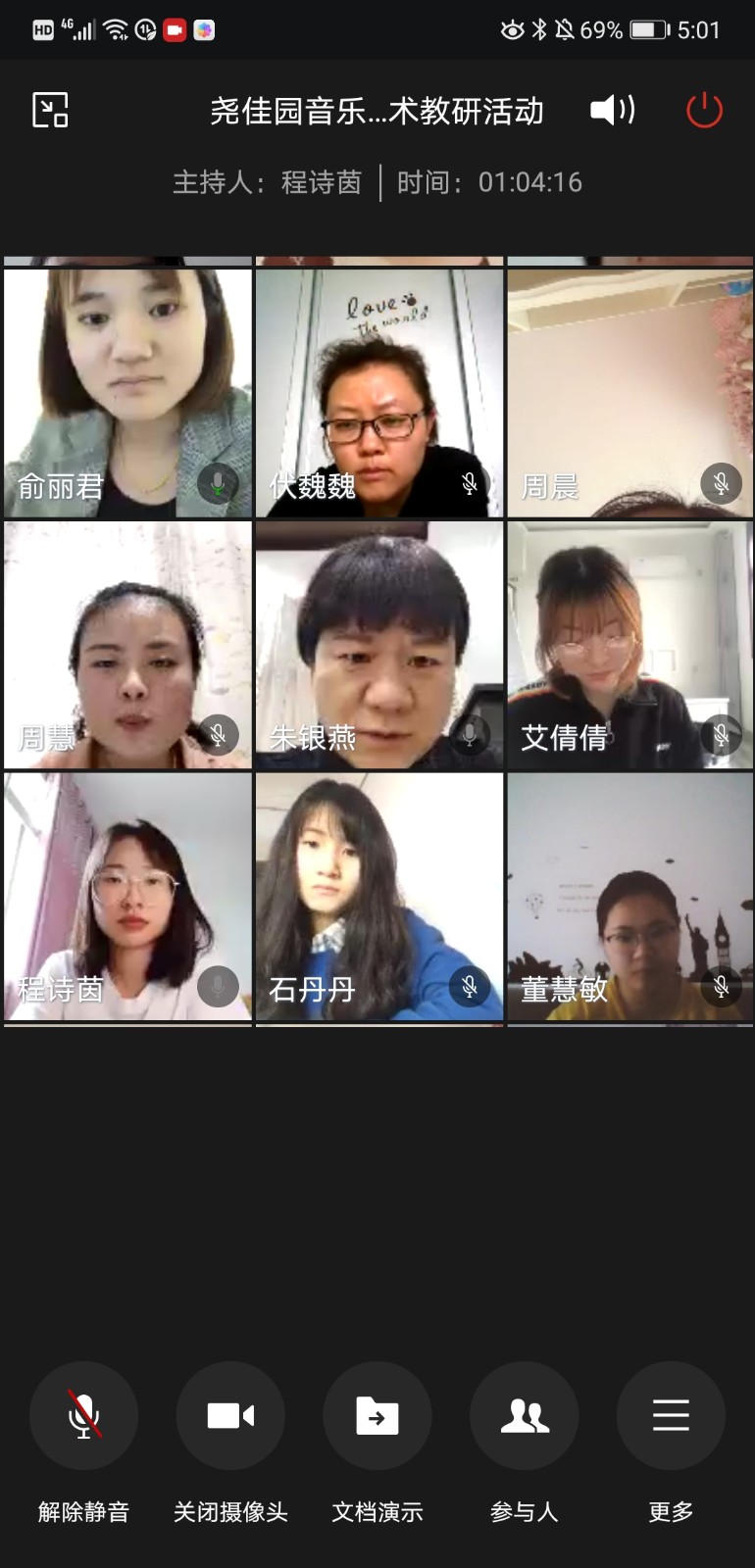Select 伏魏魏's video tile
The height and width of the screenshot is (1568, 755).
coord(379,392)
